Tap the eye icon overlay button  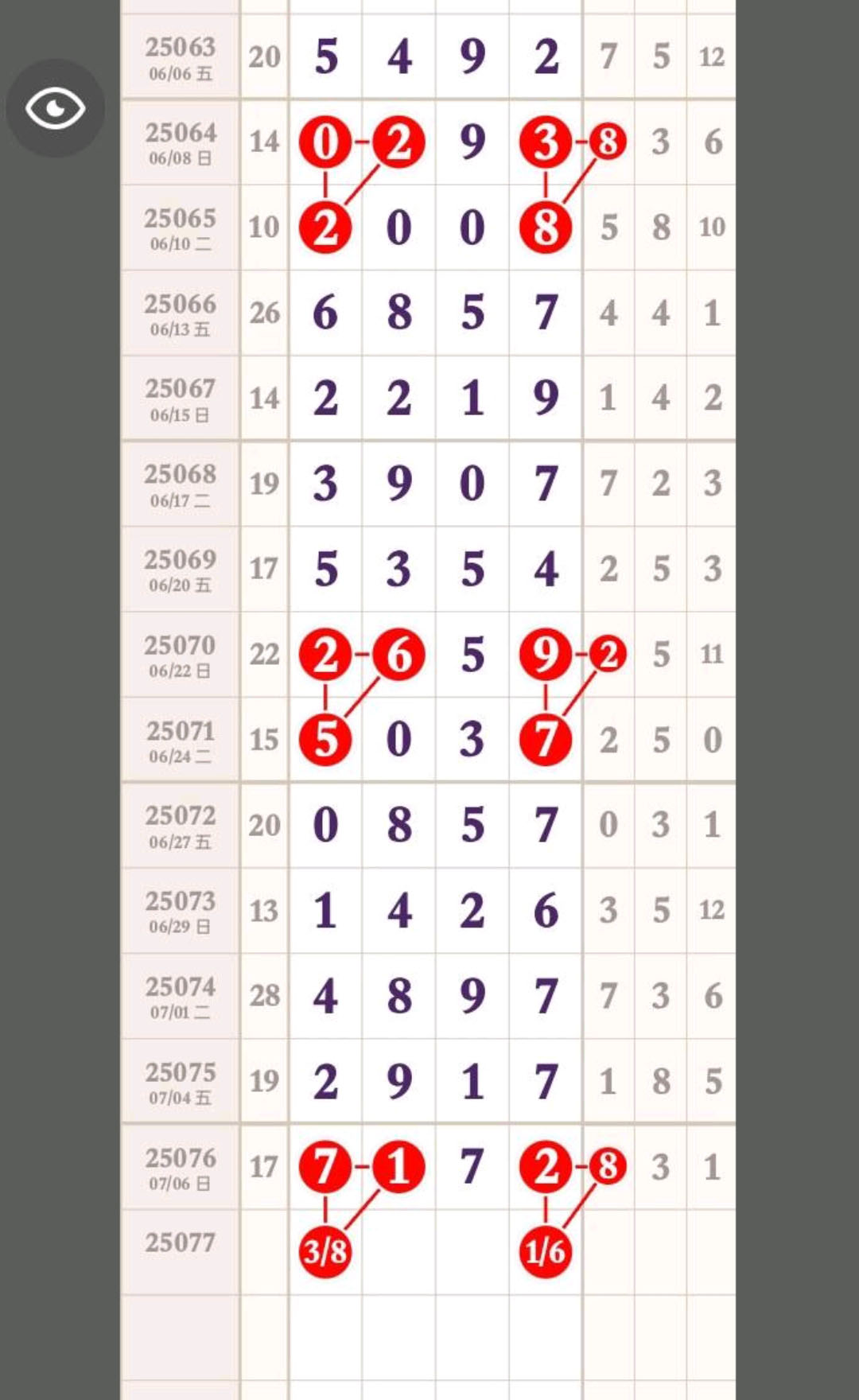(55, 108)
